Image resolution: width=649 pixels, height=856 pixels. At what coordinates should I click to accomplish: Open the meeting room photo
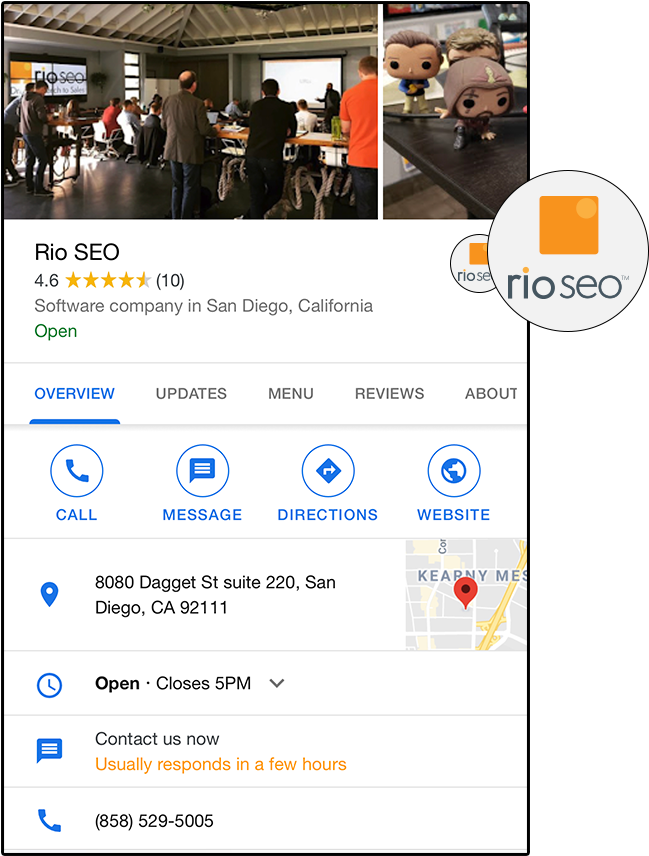tap(190, 110)
